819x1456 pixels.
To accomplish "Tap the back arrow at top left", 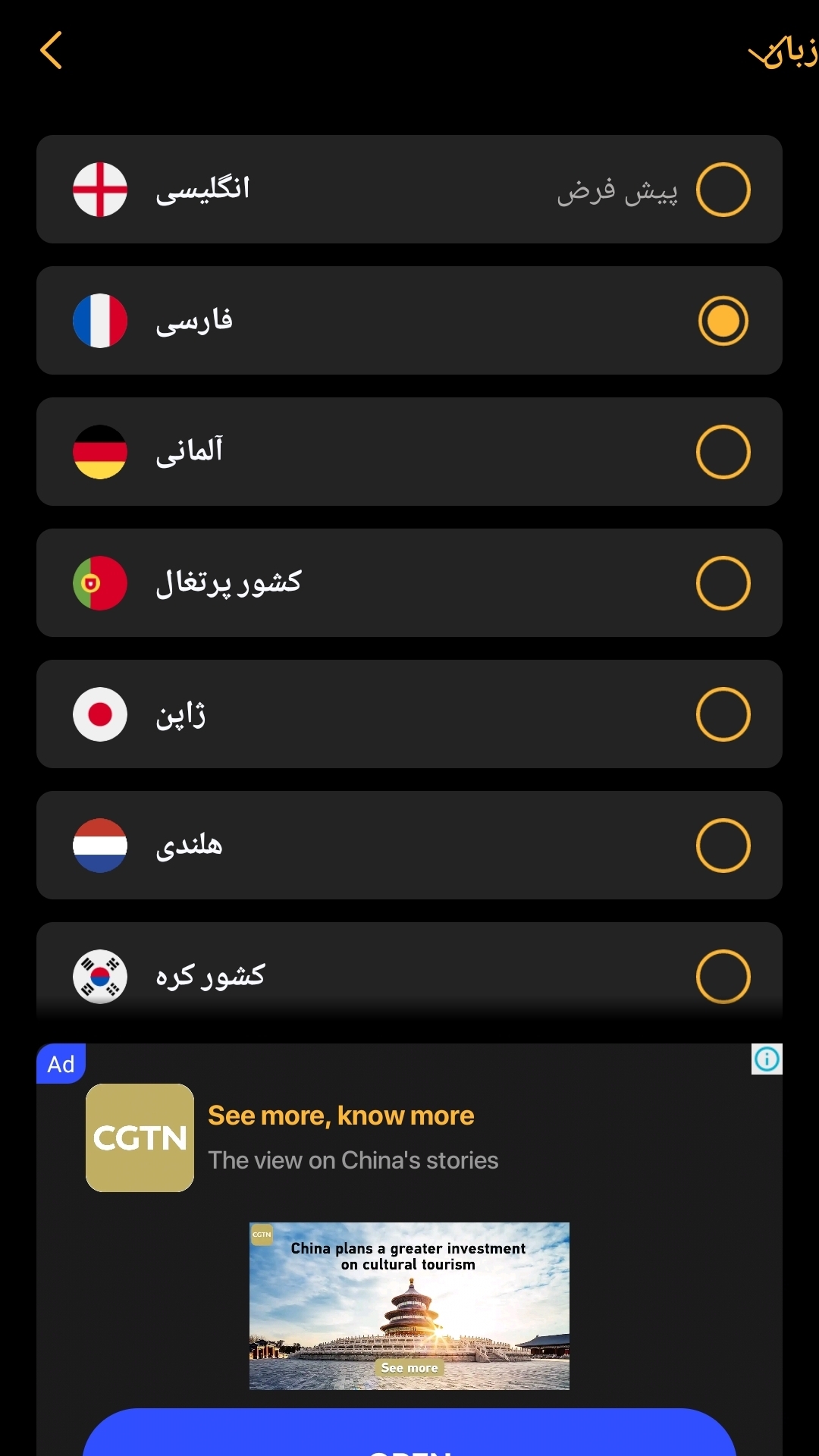I will pos(50,52).
